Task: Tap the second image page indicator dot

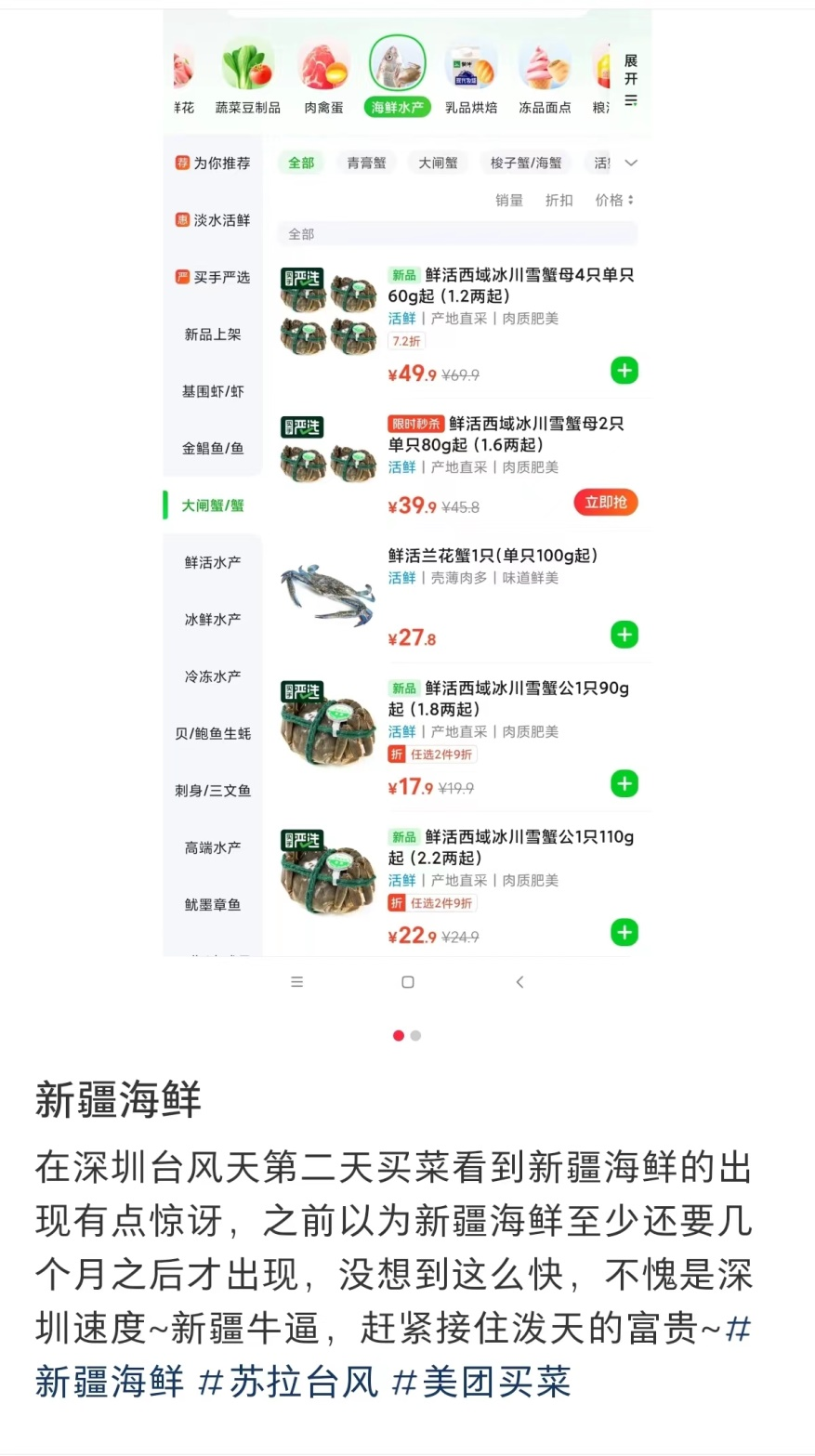Action: pos(415,1035)
